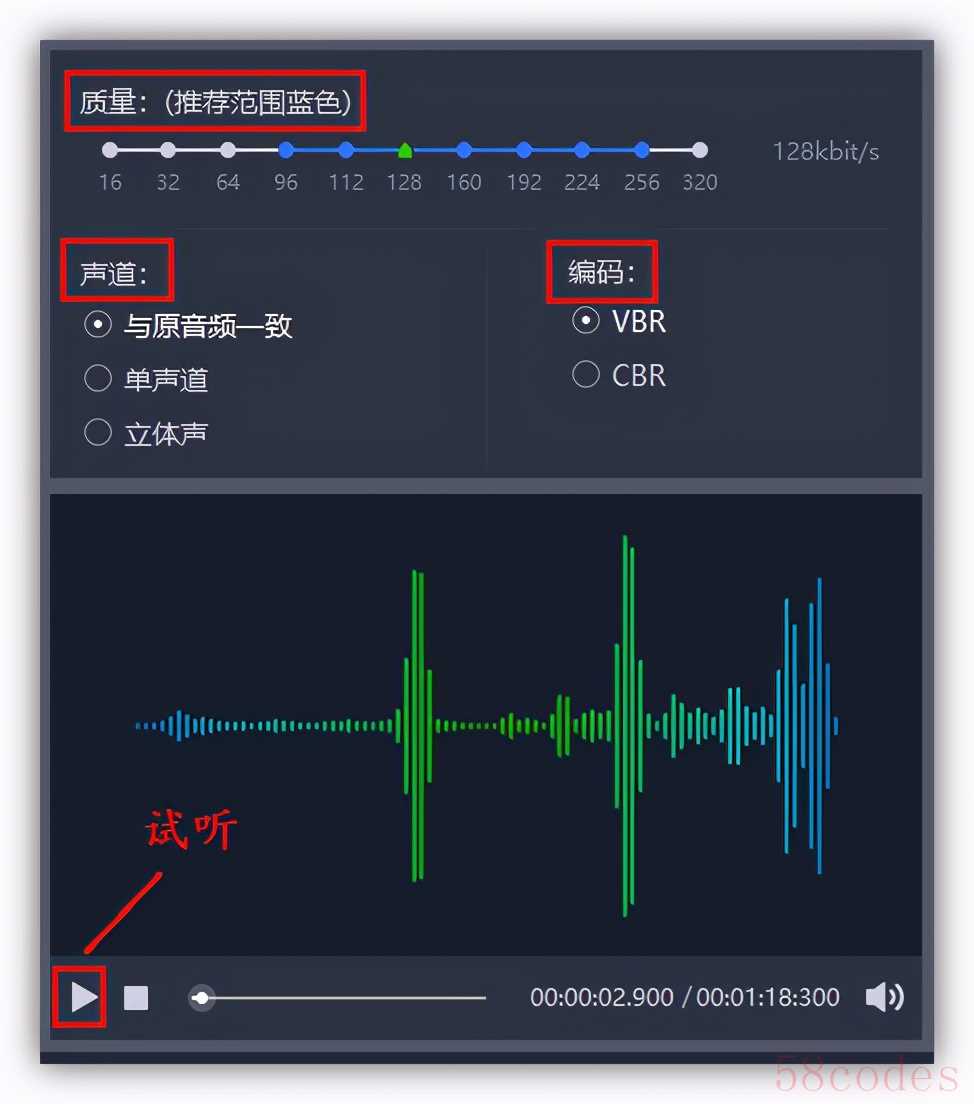Mute the volume speaker icon
Image resolution: width=974 pixels, height=1104 pixels.
(x=884, y=997)
